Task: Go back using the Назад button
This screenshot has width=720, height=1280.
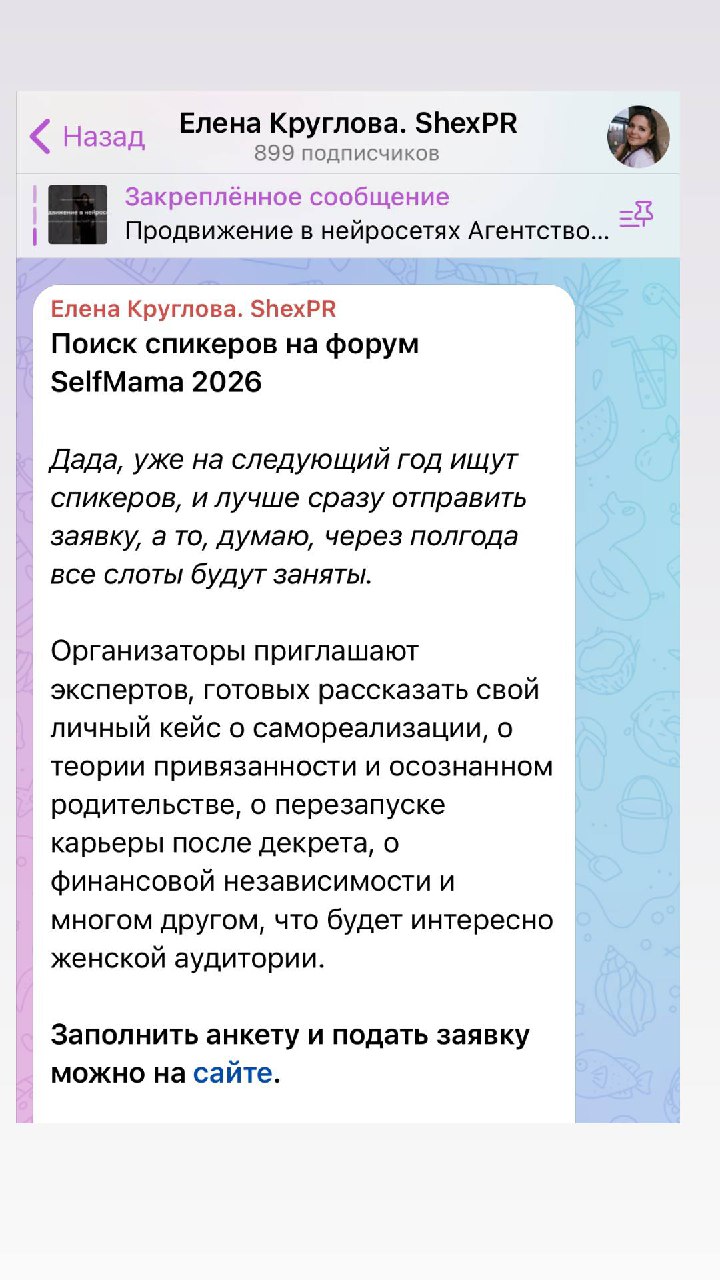Action: pyautogui.click(x=87, y=136)
